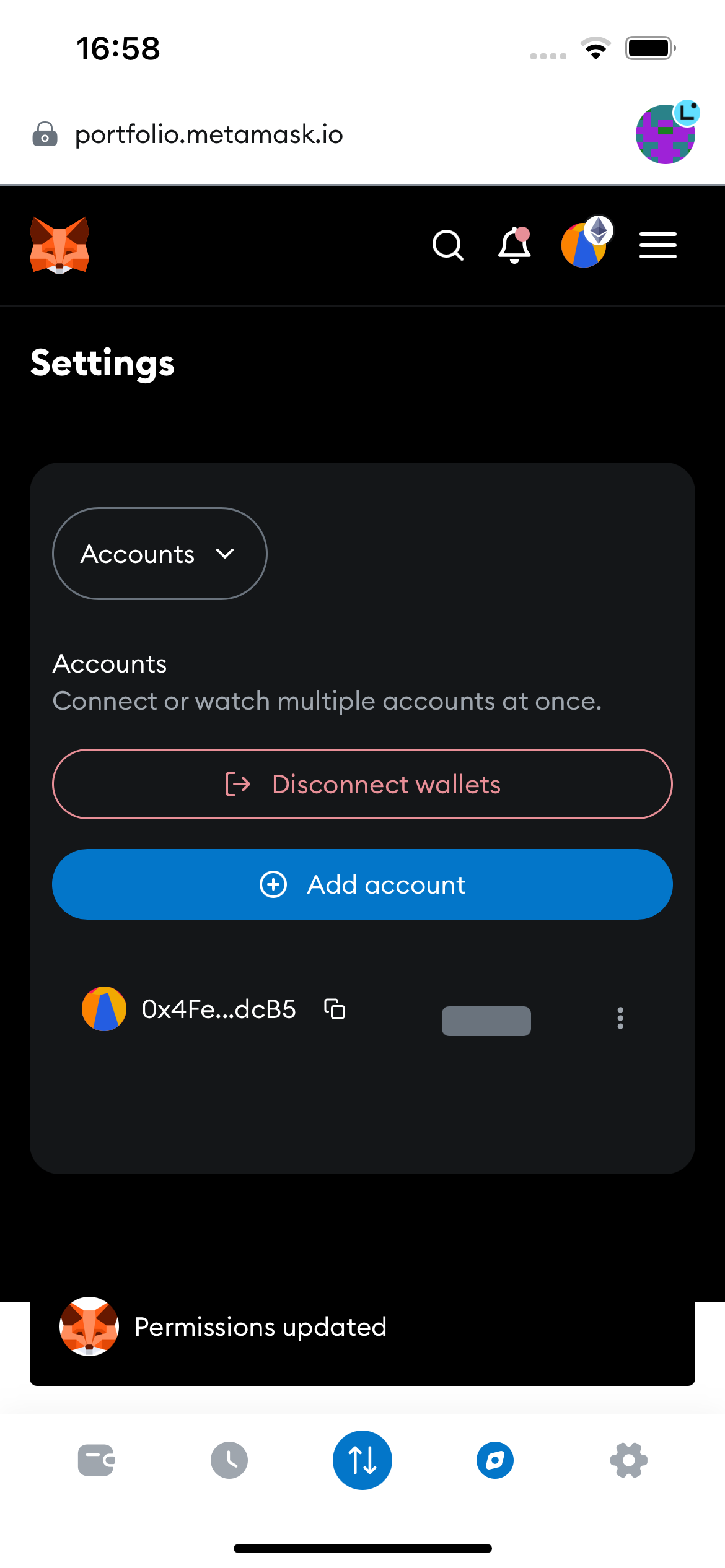The height and width of the screenshot is (1568, 725).
Task: Open the search icon in header
Action: 447,245
